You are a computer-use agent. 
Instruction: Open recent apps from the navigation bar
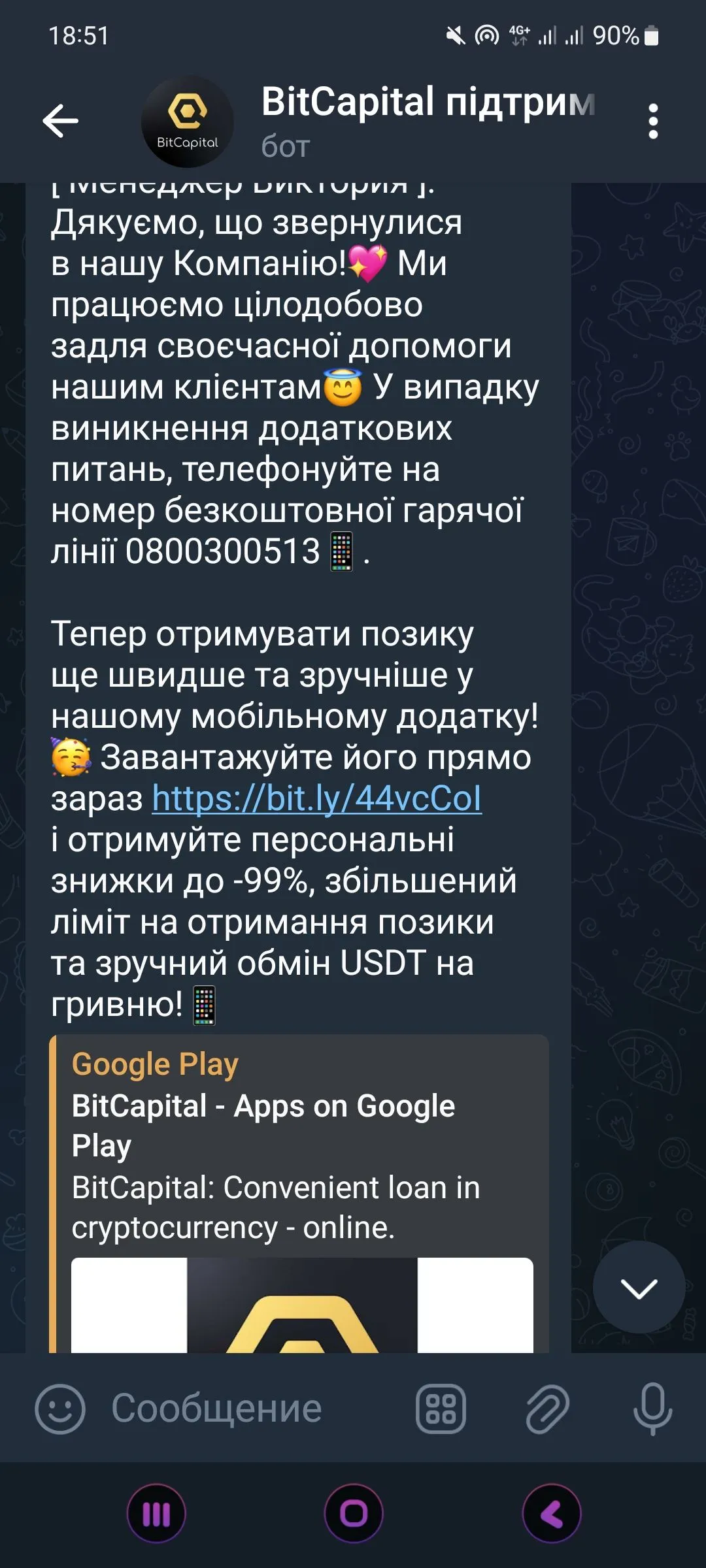click(x=156, y=1514)
